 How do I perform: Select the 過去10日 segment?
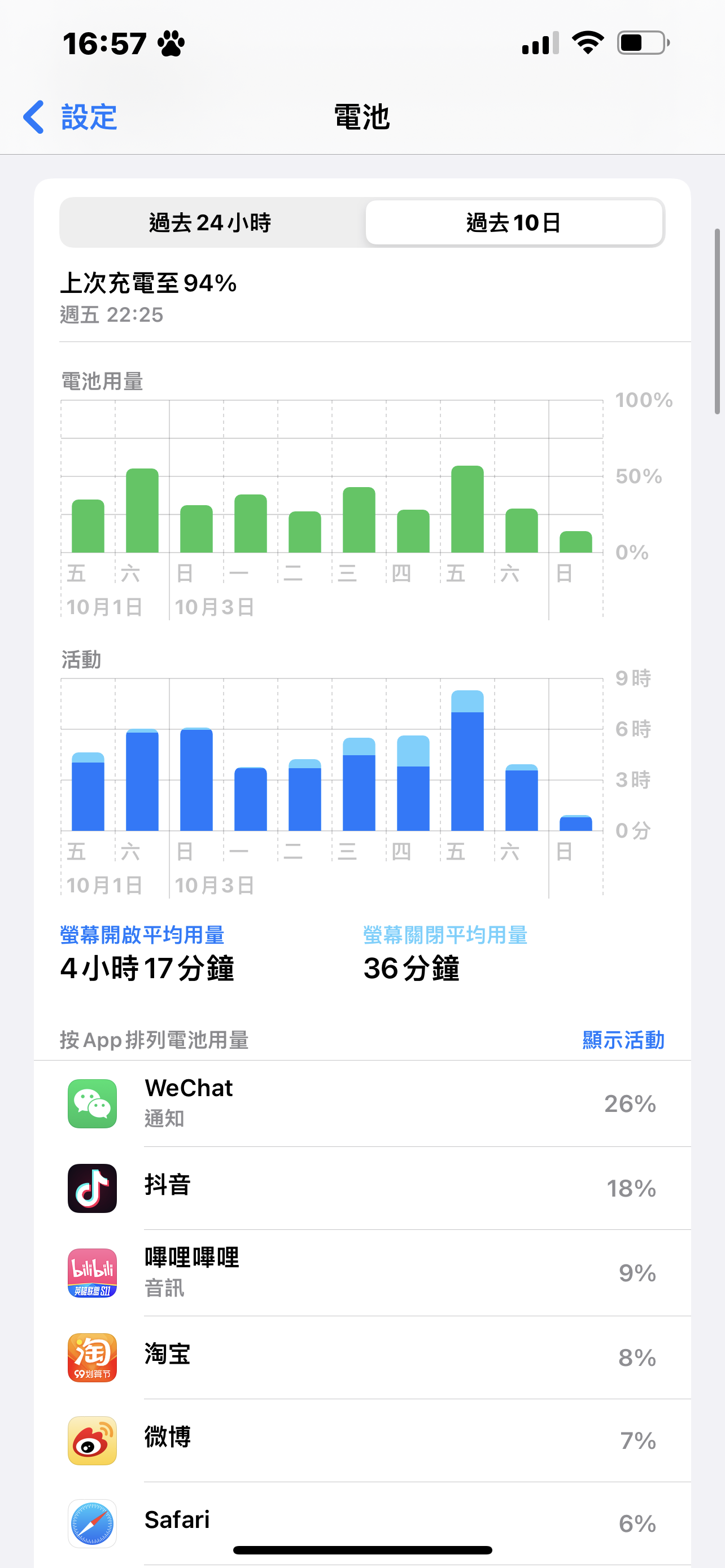pyautogui.click(x=513, y=223)
